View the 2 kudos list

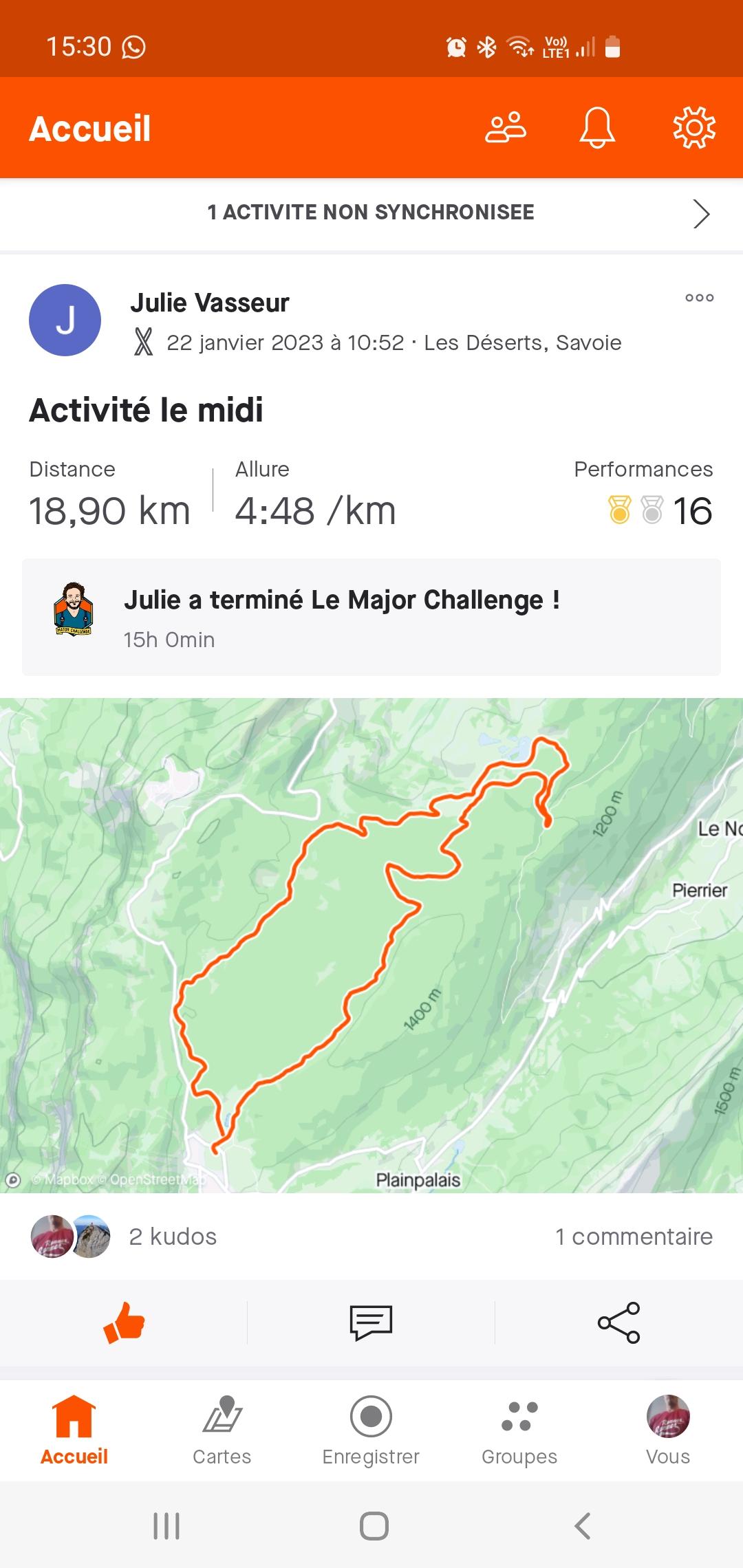click(x=172, y=1237)
